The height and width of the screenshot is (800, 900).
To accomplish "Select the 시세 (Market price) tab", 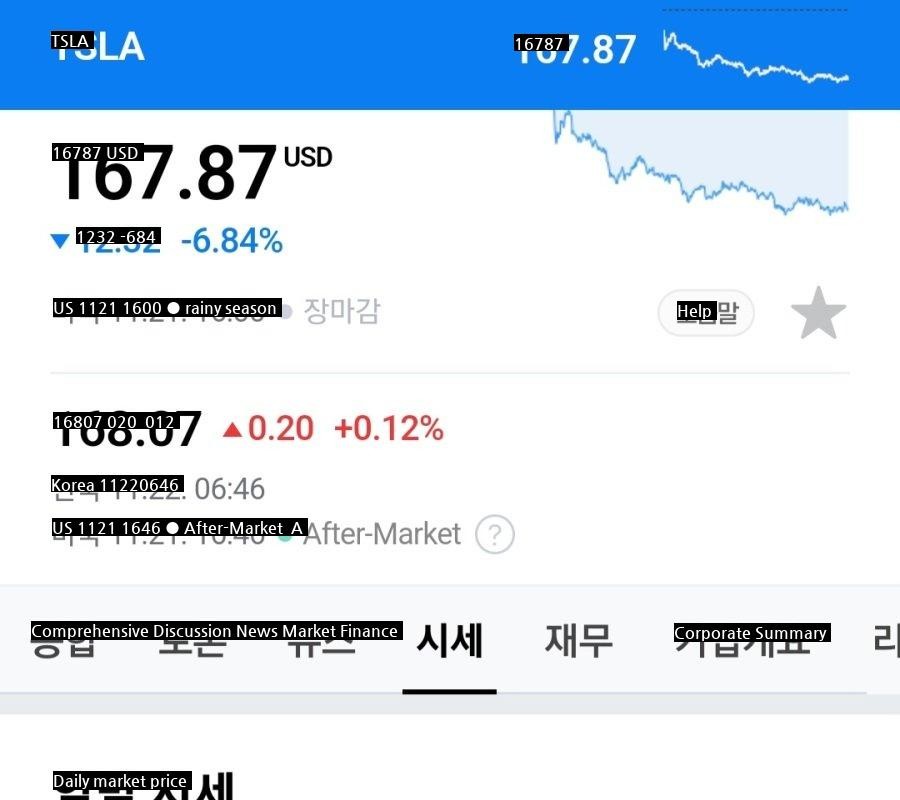I will click(450, 640).
